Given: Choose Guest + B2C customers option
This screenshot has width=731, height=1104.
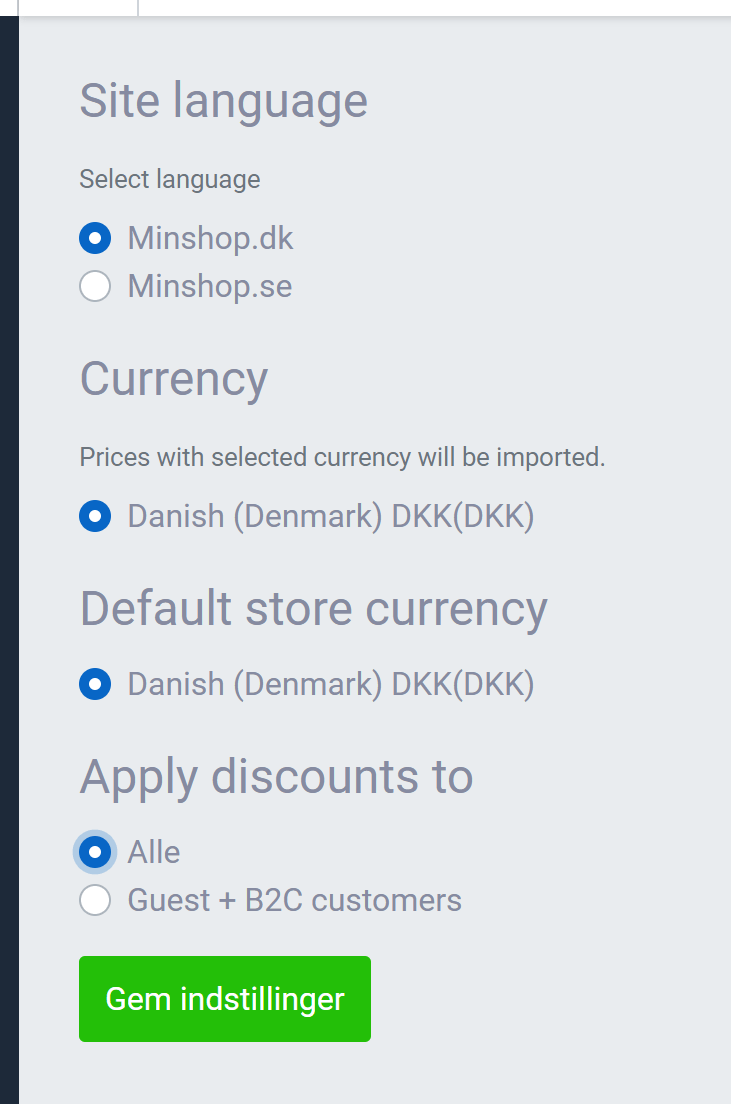Looking at the screenshot, I should (x=95, y=900).
